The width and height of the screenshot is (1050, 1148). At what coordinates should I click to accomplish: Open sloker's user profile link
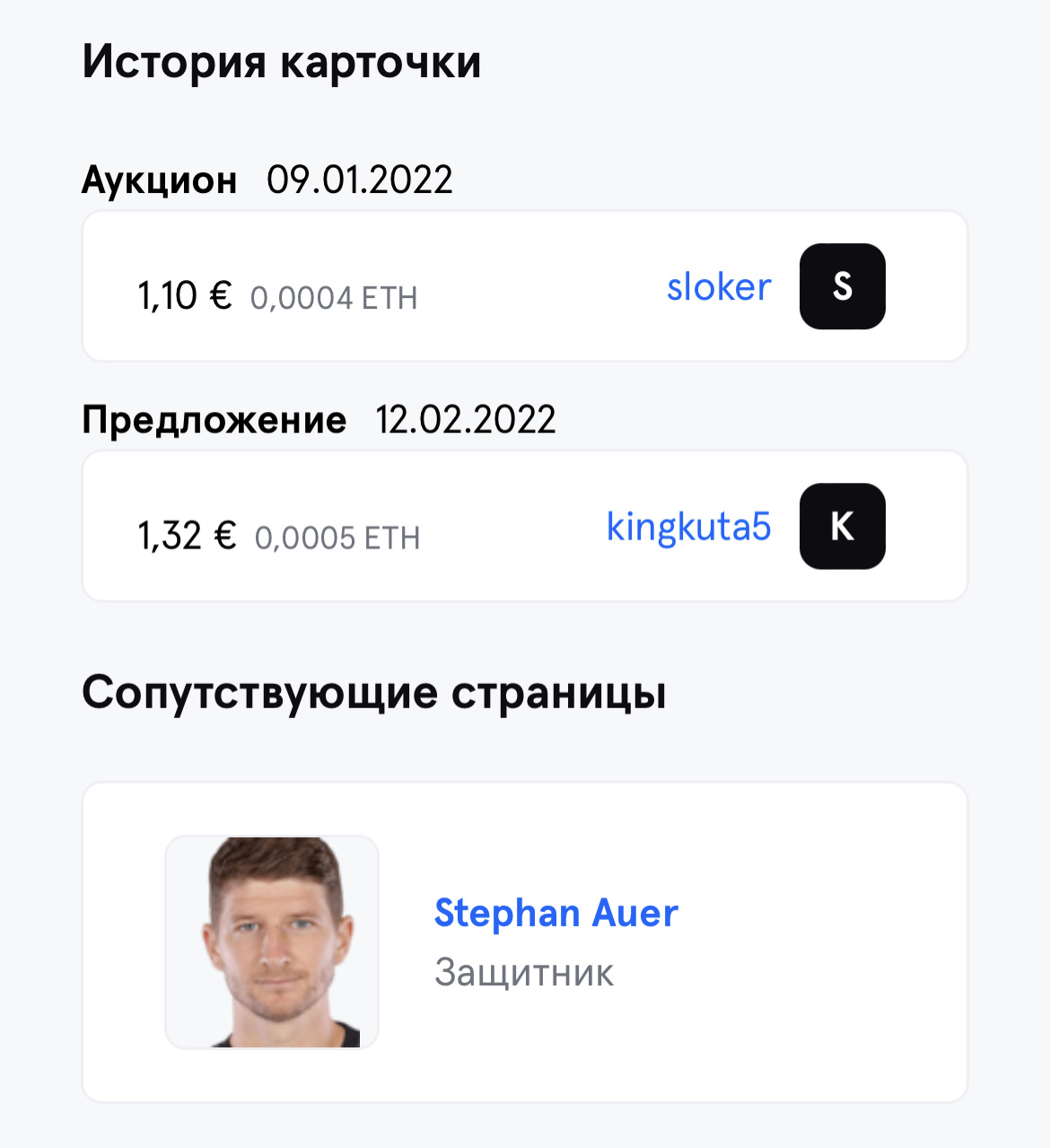[x=719, y=287]
